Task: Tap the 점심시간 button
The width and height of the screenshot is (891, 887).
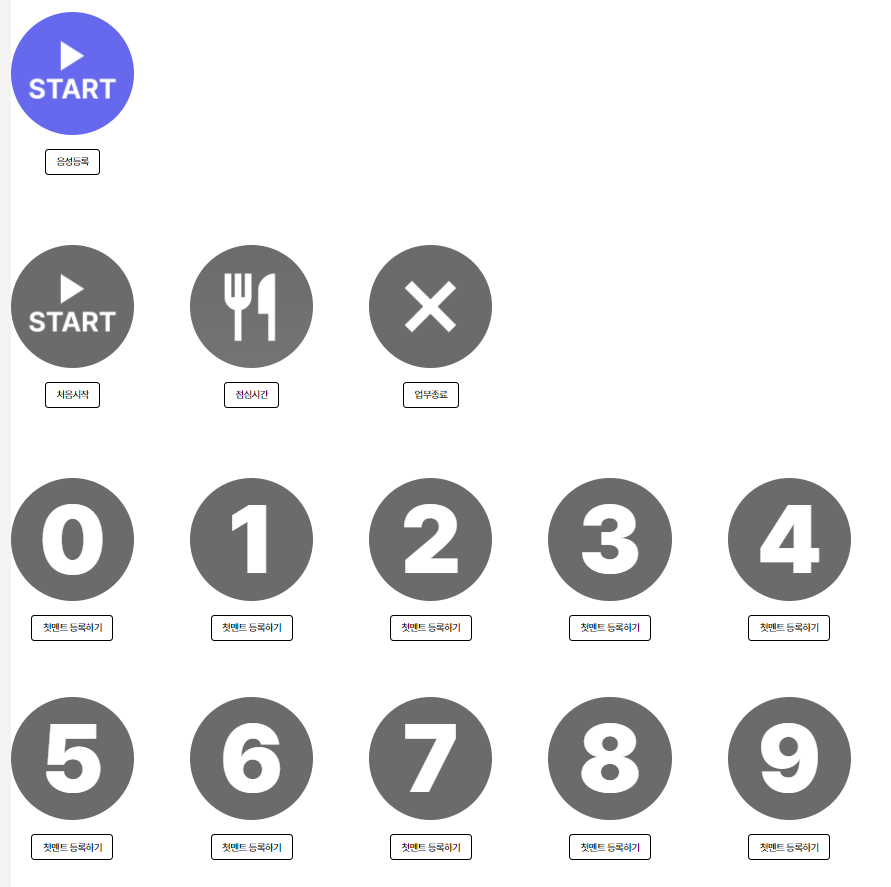Action: pyautogui.click(x=251, y=395)
